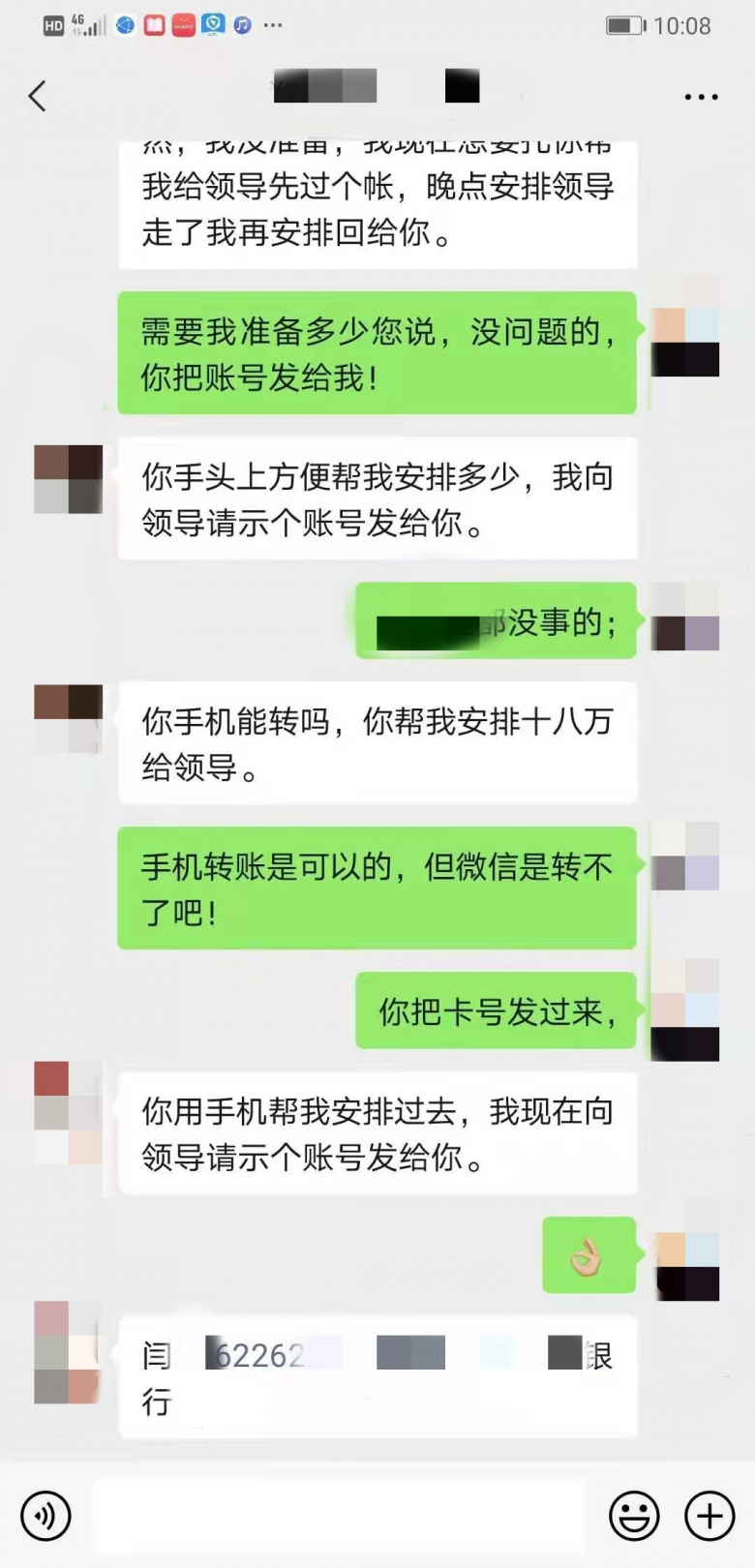Open the chat options overflow menu
The height and width of the screenshot is (1568, 755).
pos(701,97)
